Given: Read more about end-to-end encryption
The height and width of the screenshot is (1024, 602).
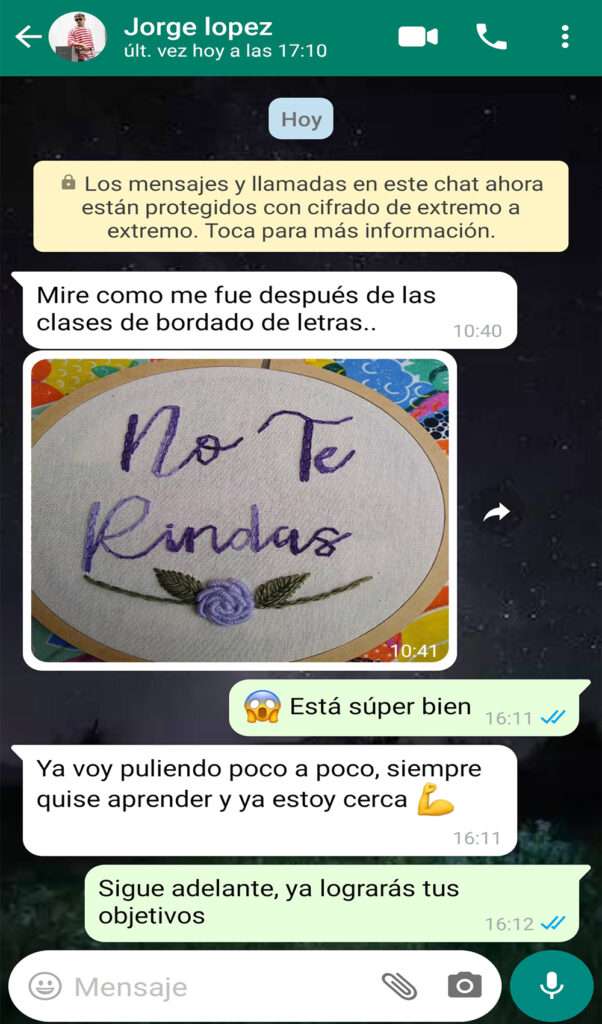Looking at the screenshot, I should click(301, 206).
